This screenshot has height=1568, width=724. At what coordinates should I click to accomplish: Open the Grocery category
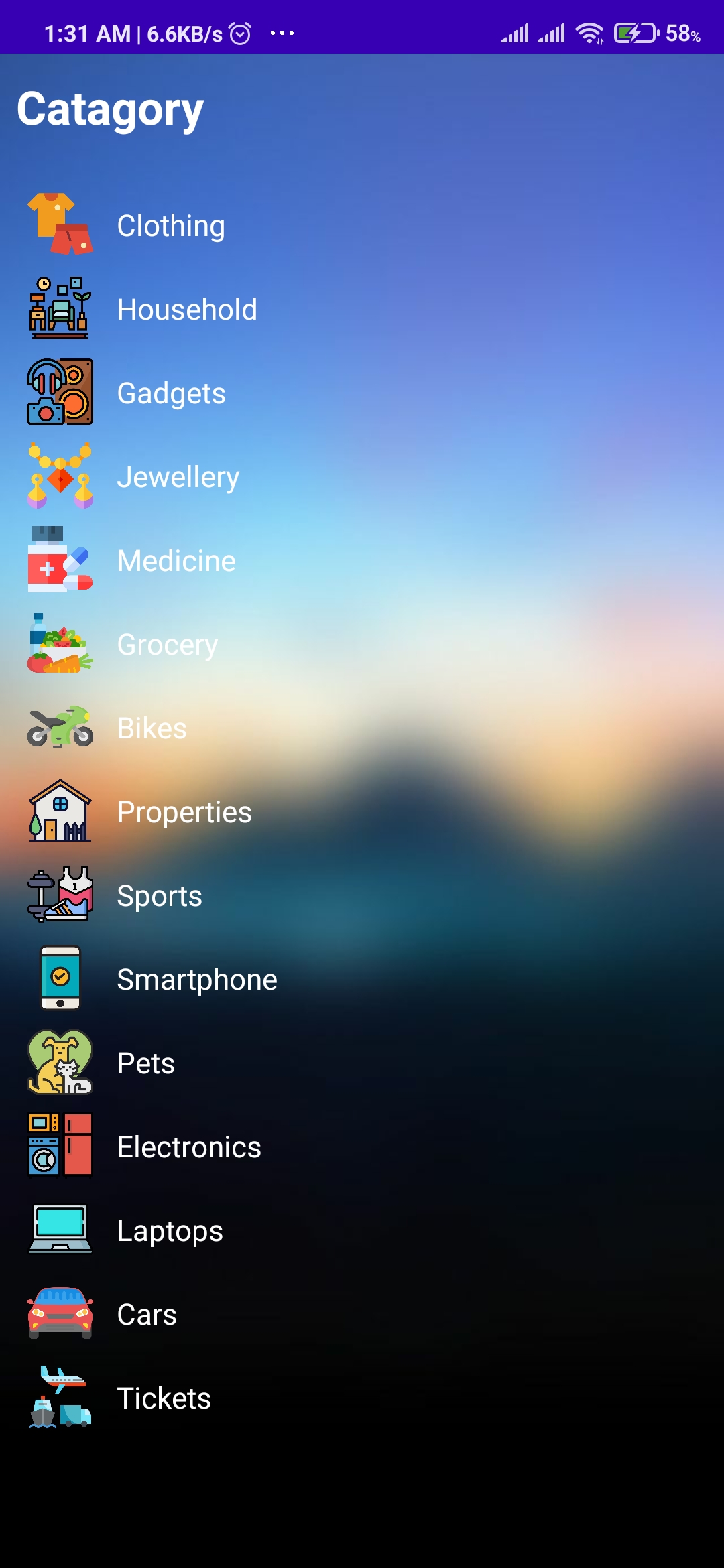(x=167, y=645)
